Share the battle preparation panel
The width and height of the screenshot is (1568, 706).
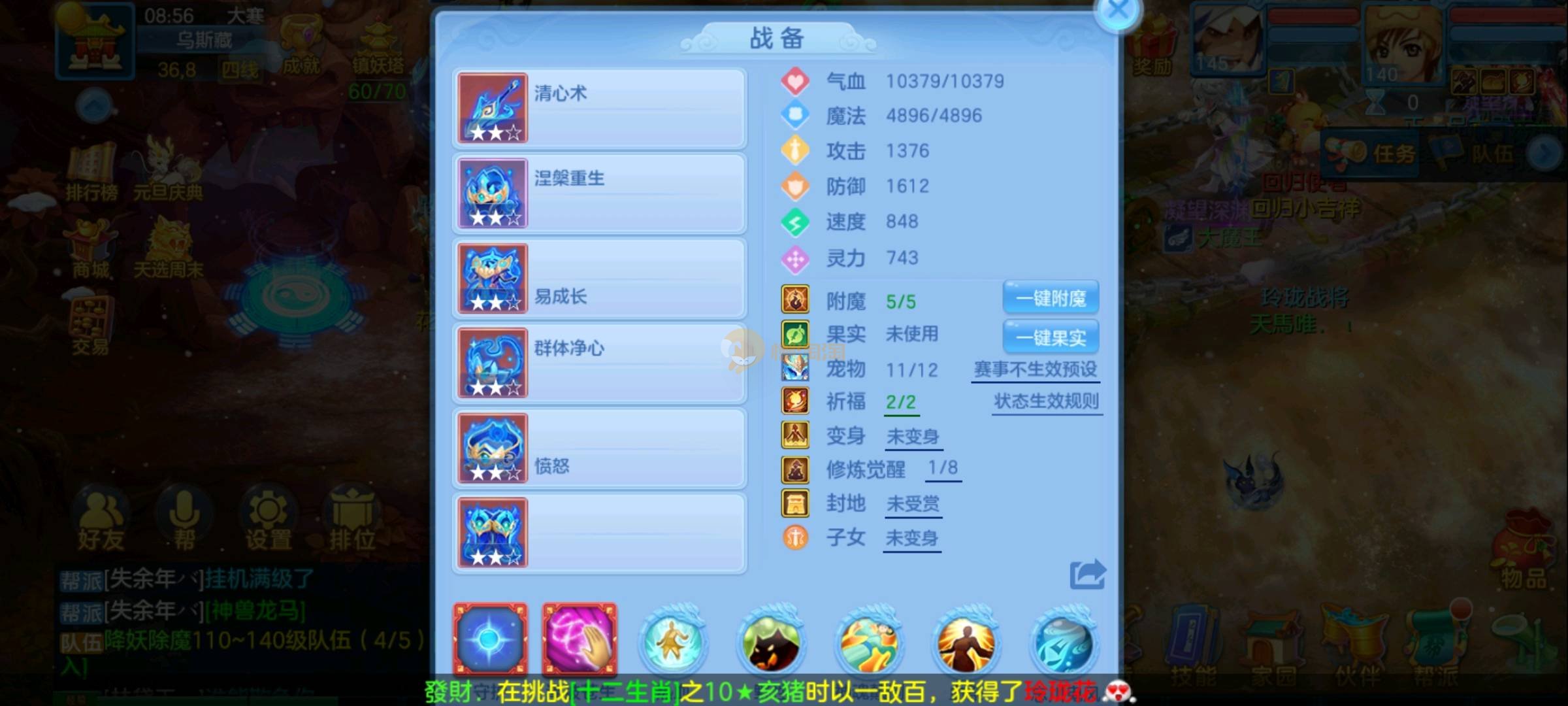click(x=1087, y=575)
